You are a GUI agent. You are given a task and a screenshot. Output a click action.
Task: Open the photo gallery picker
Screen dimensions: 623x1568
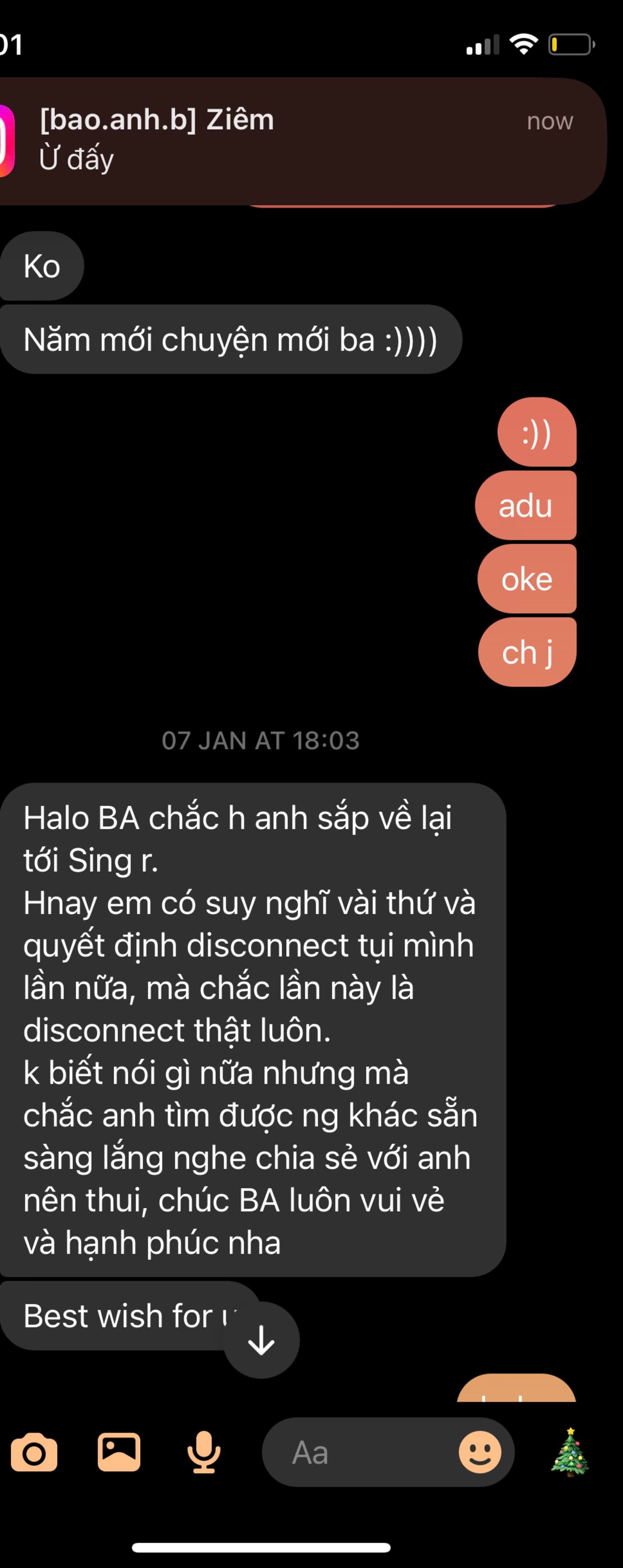(119, 1452)
